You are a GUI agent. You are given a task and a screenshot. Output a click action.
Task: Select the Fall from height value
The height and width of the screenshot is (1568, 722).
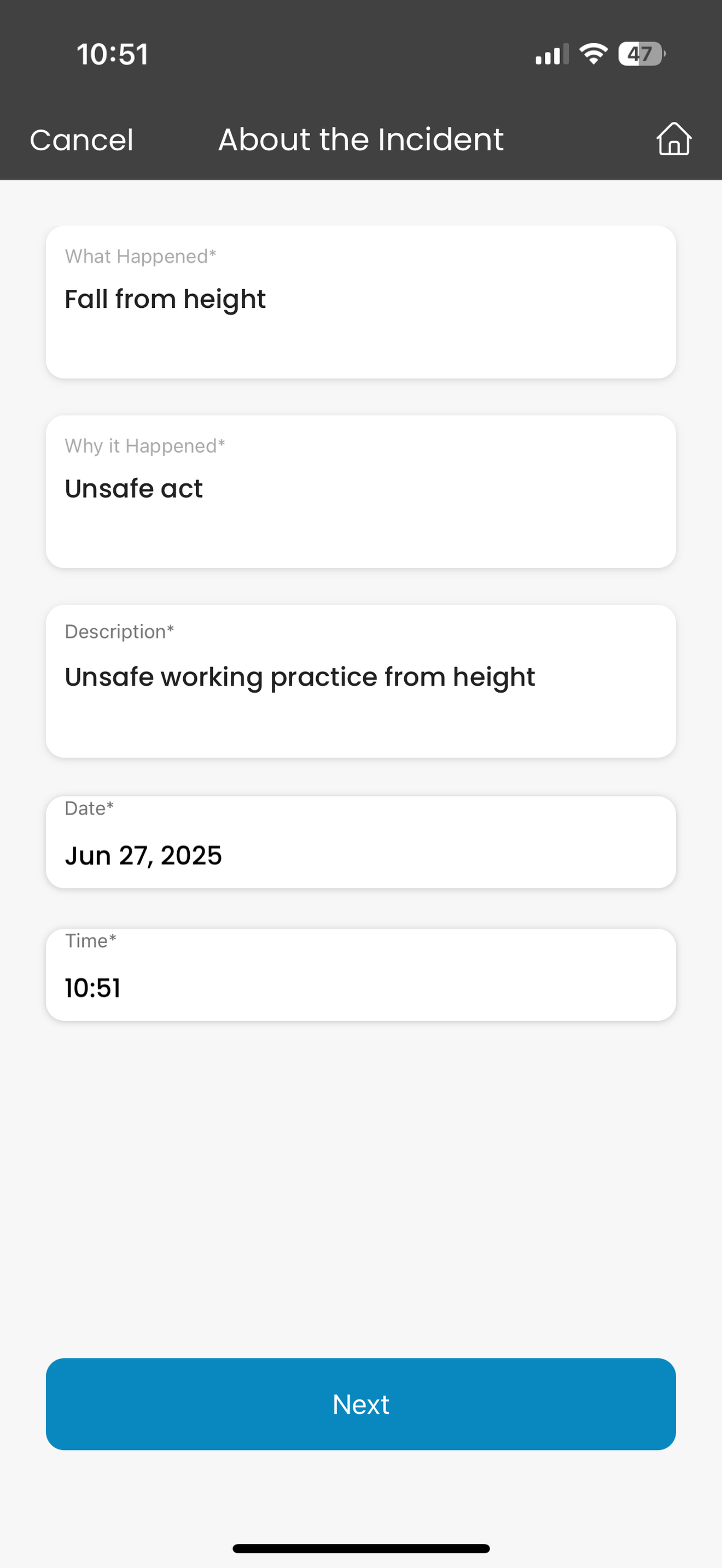point(165,299)
